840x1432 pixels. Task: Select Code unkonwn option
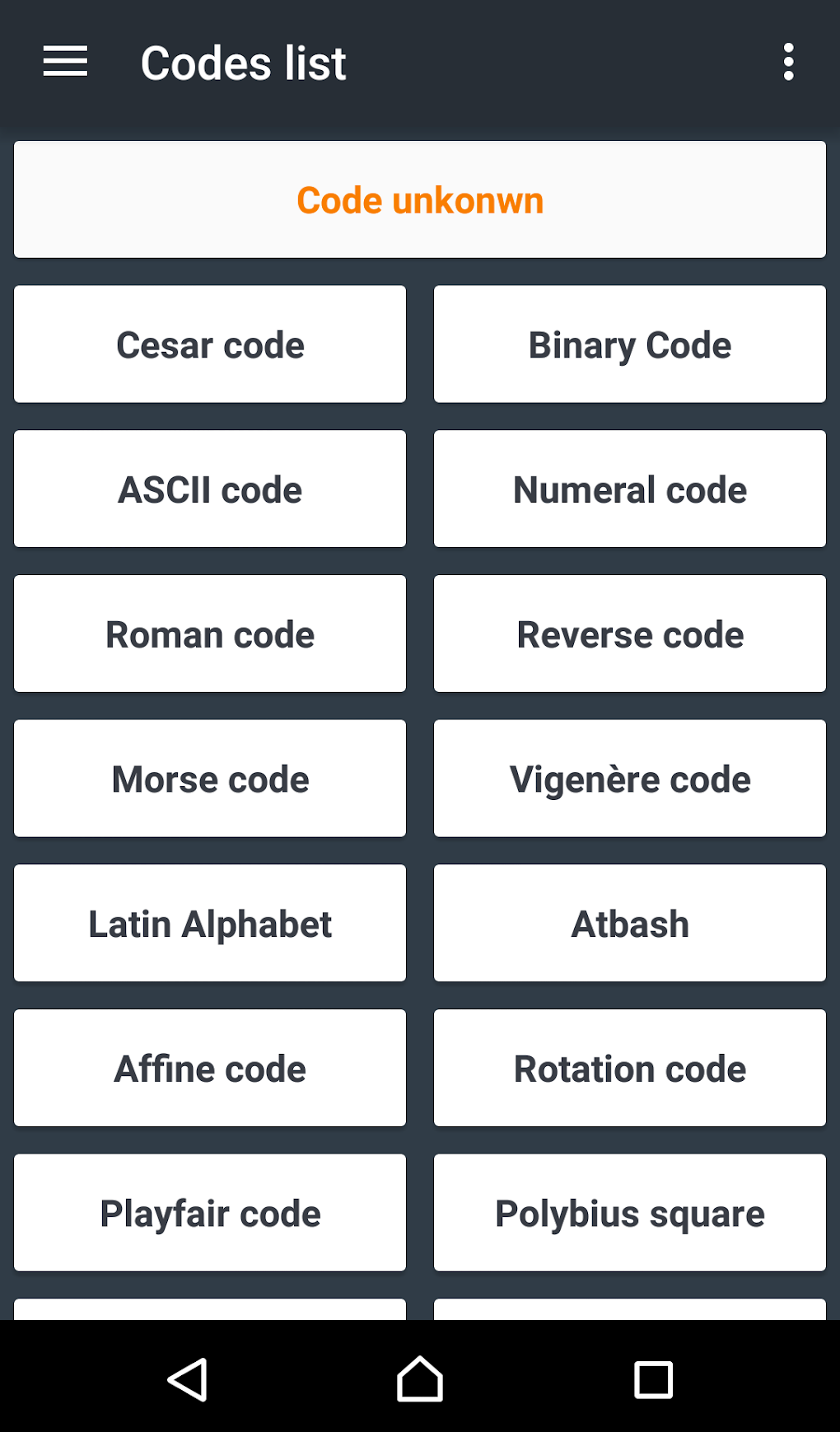click(x=420, y=199)
